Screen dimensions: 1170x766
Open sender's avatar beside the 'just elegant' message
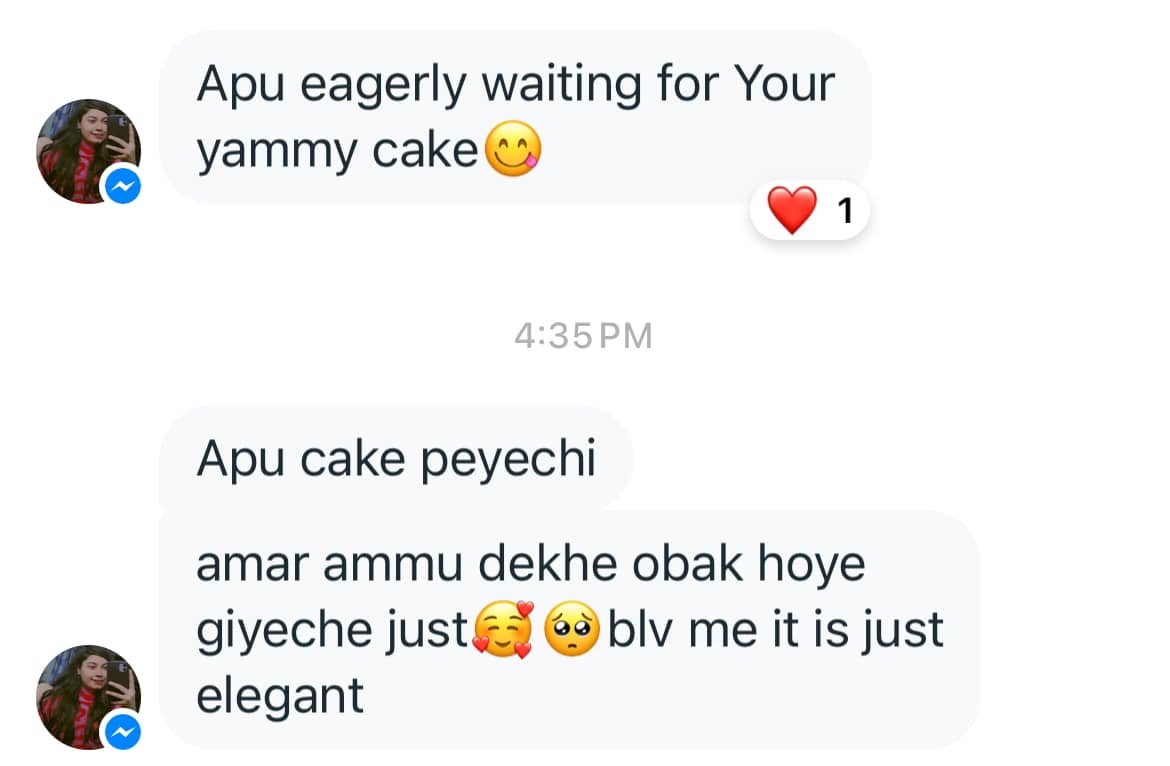(x=88, y=696)
